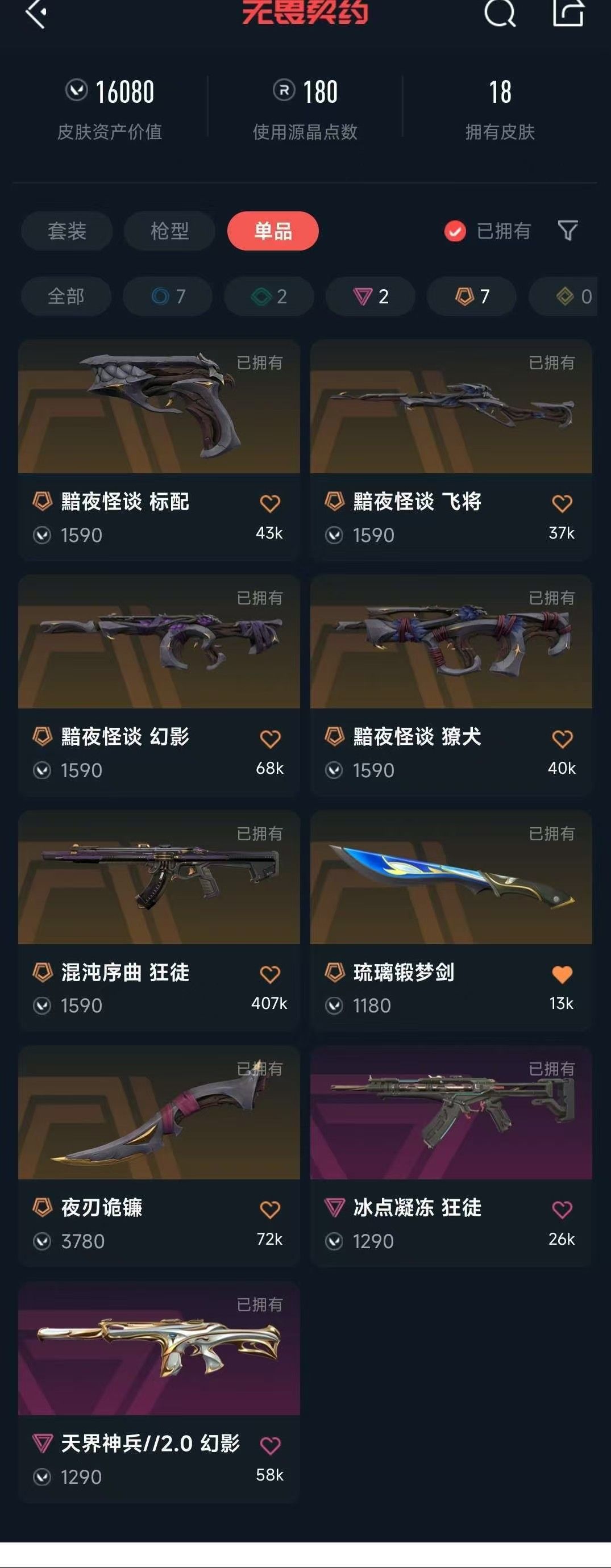The width and height of the screenshot is (611, 1568).
Task: Like the 黯夜怪谈 幻影 skin
Action: click(x=270, y=739)
